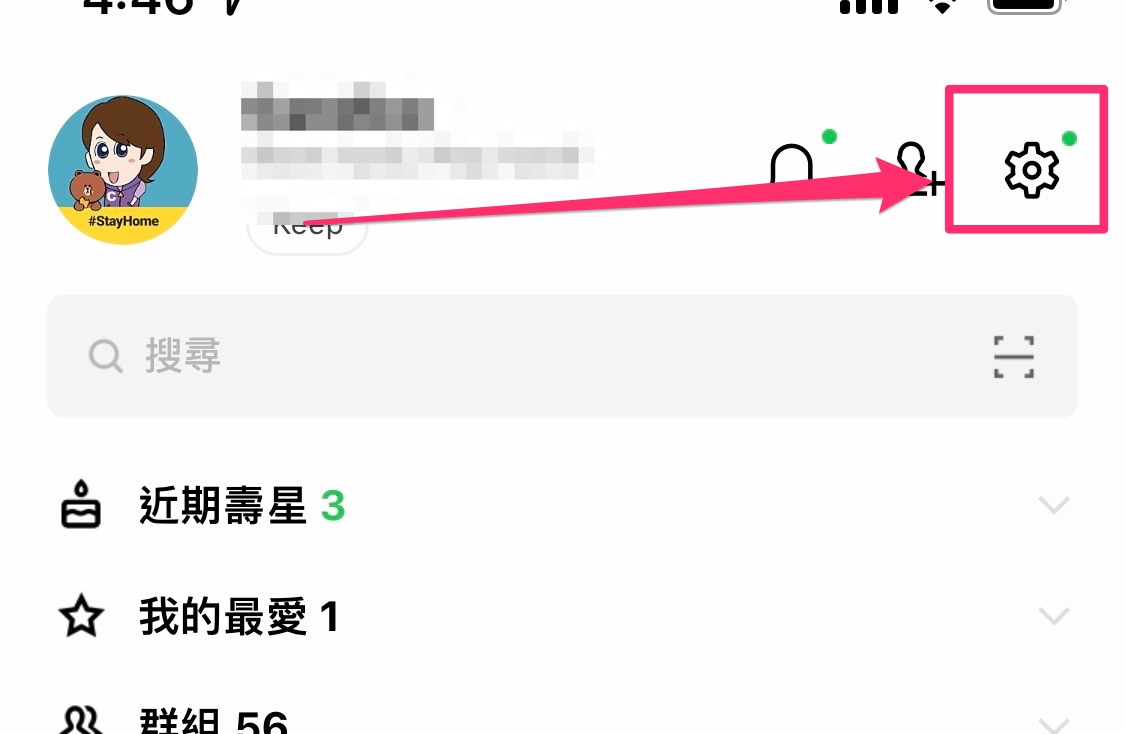
Task: Open the notifications bell
Action: click(x=792, y=166)
